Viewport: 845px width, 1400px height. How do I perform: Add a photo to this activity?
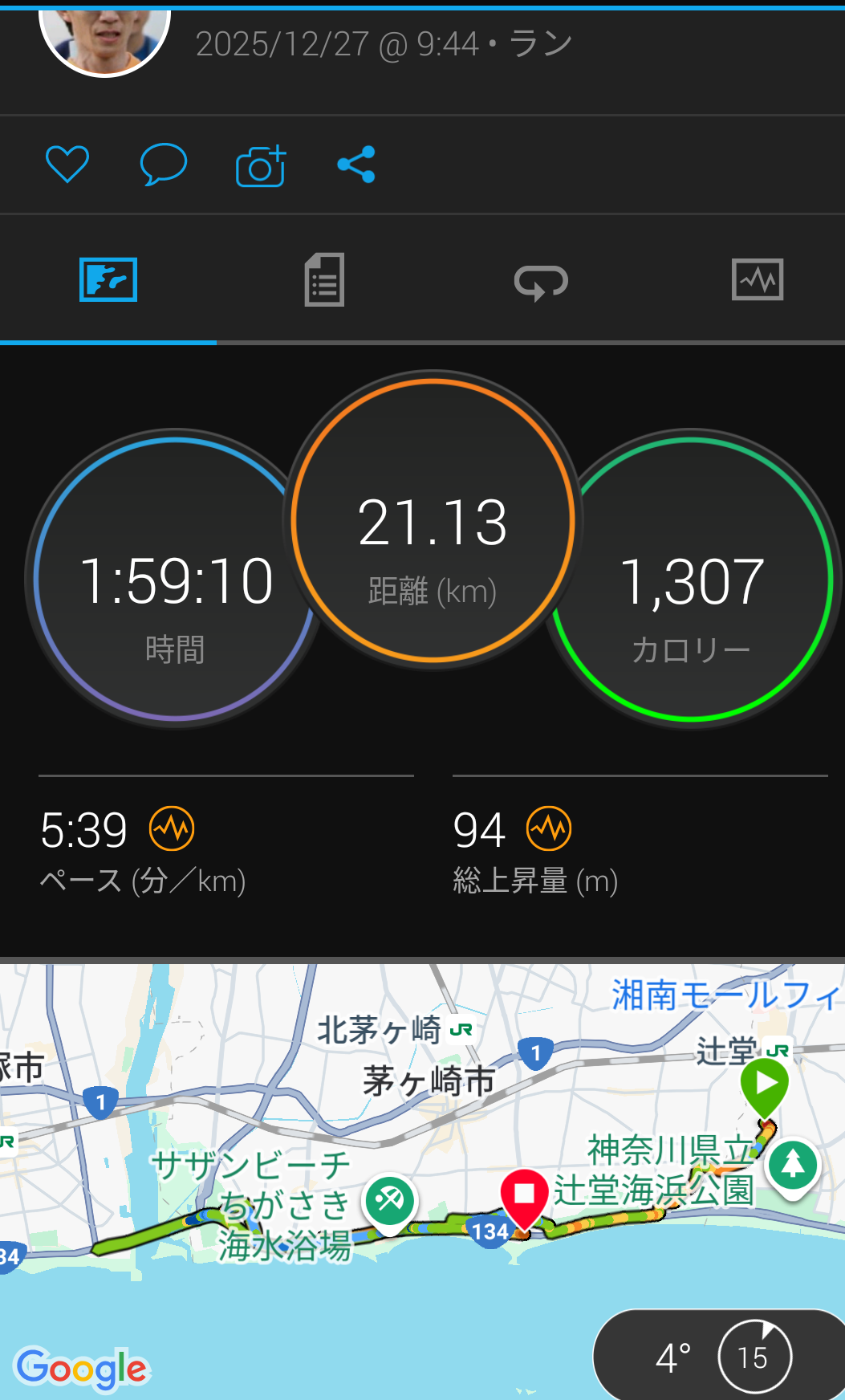coord(261,166)
